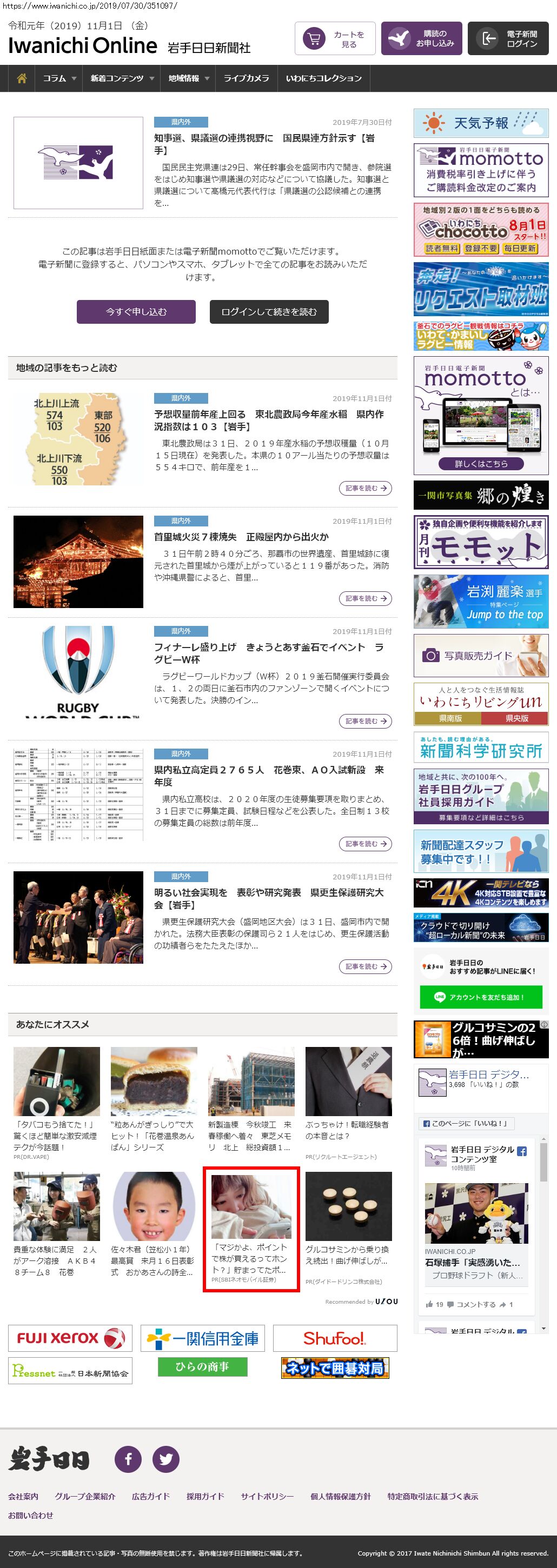Visit the Facebook icon in footer

click(129, 1459)
